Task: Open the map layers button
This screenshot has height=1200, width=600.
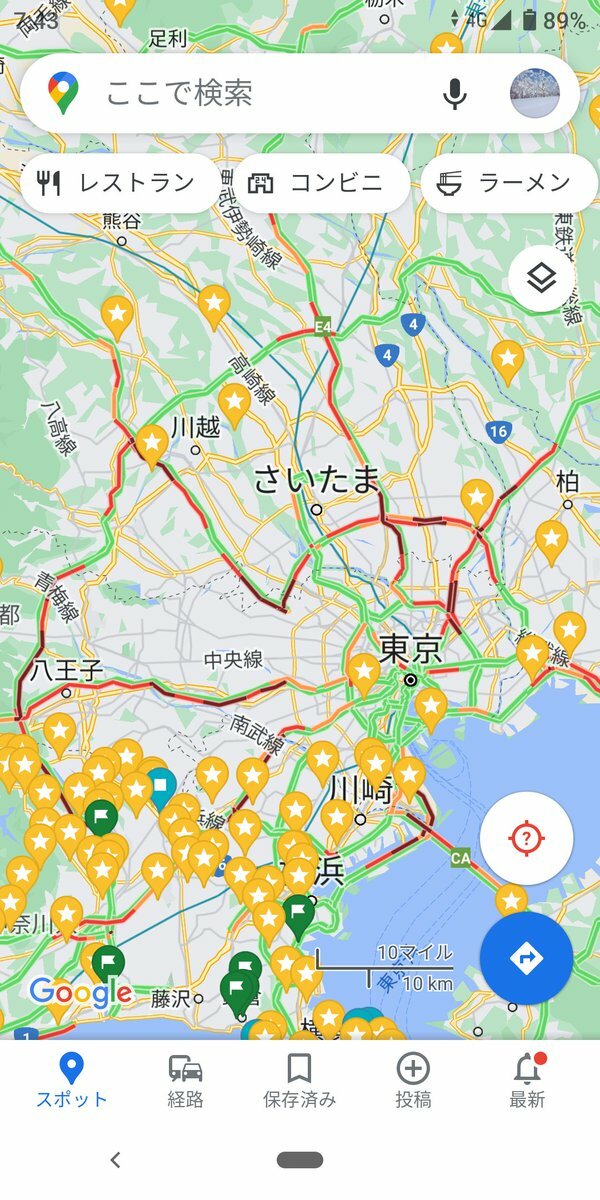Action: (x=541, y=278)
